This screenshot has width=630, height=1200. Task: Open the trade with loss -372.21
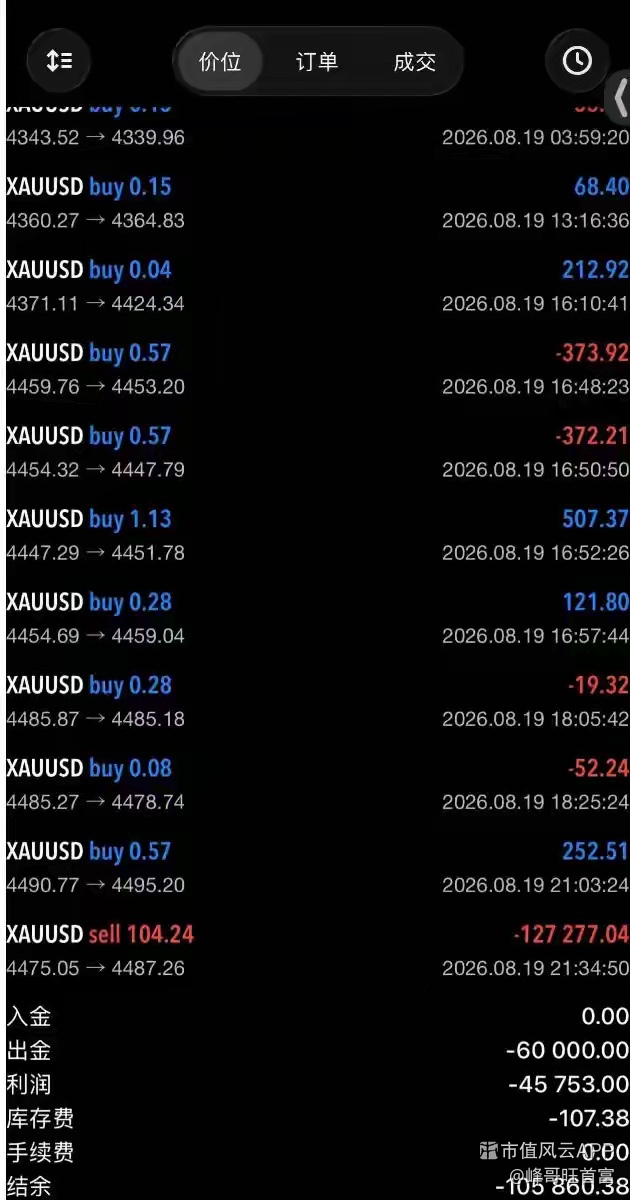point(318,452)
